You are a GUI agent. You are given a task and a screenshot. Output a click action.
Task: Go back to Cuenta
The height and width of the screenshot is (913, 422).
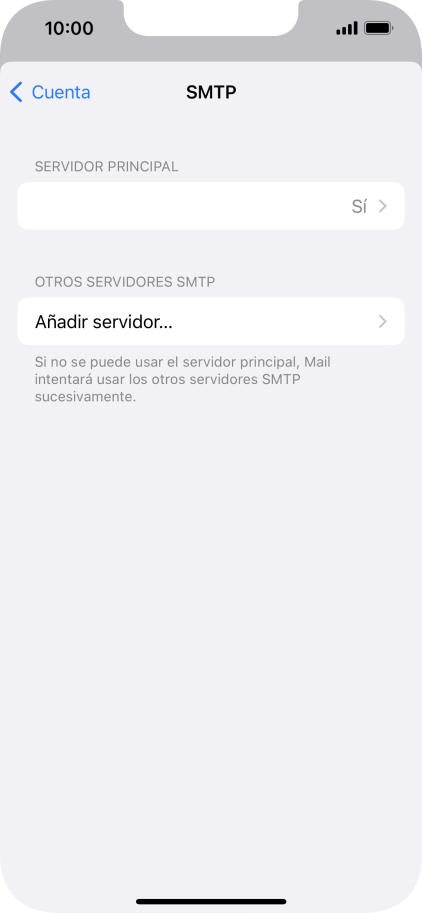point(50,92)
